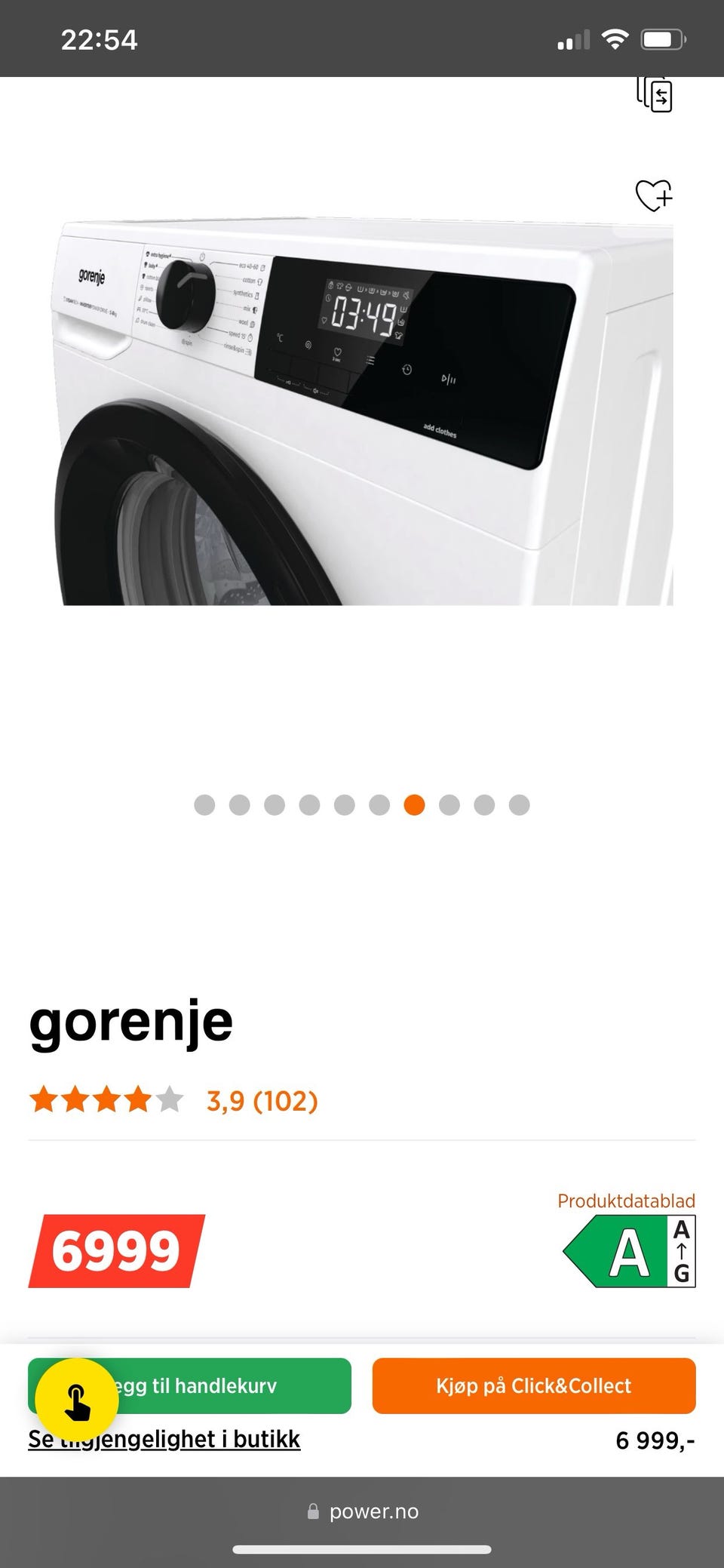Tap the battery indicator in status bar
This screenshot has height=1568, width=724.
(662, 40)
